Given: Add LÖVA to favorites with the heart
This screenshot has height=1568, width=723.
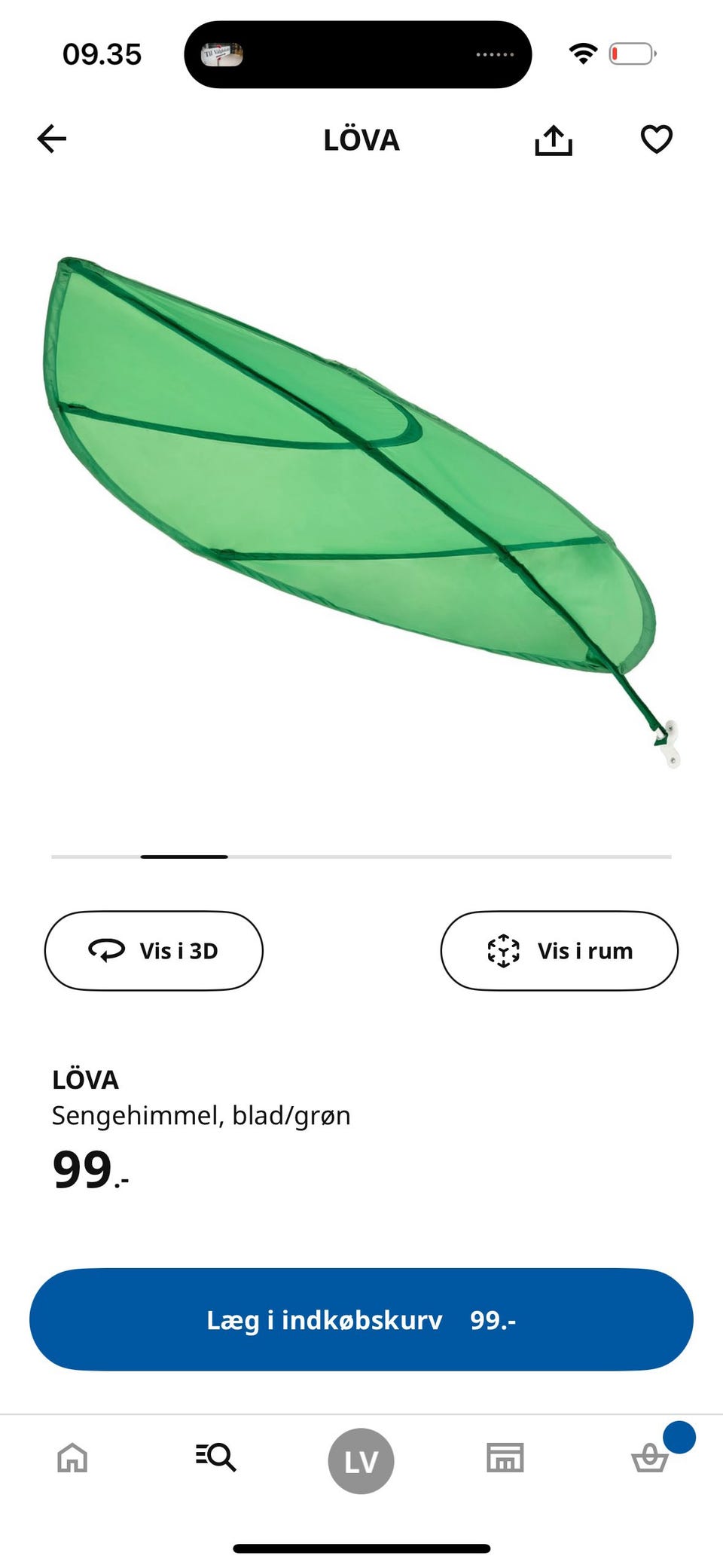Looking at the screenshot, I should [x=656, y=139].
